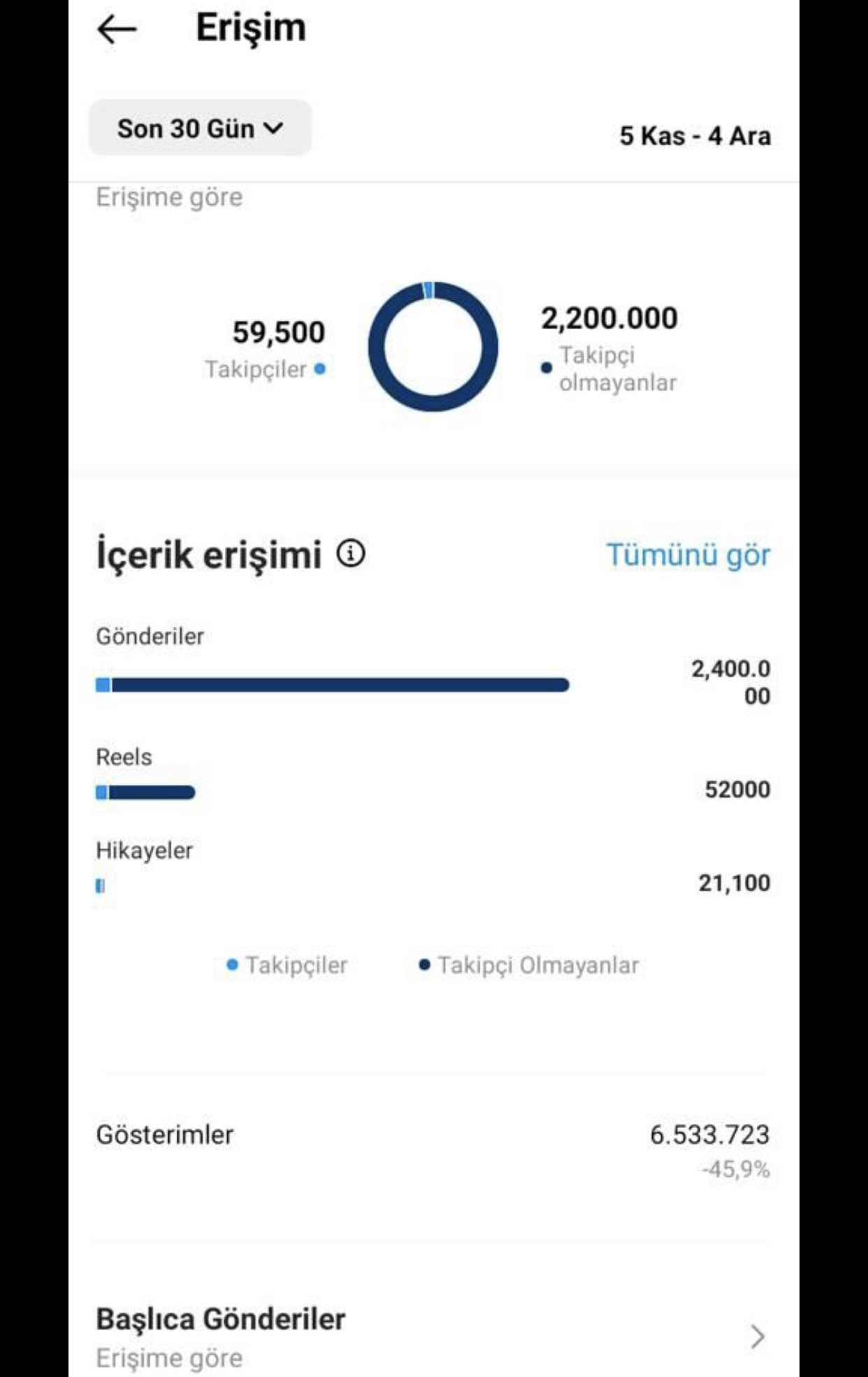
Task: Open the Tümünü gör link
Action: pos(688,555)
